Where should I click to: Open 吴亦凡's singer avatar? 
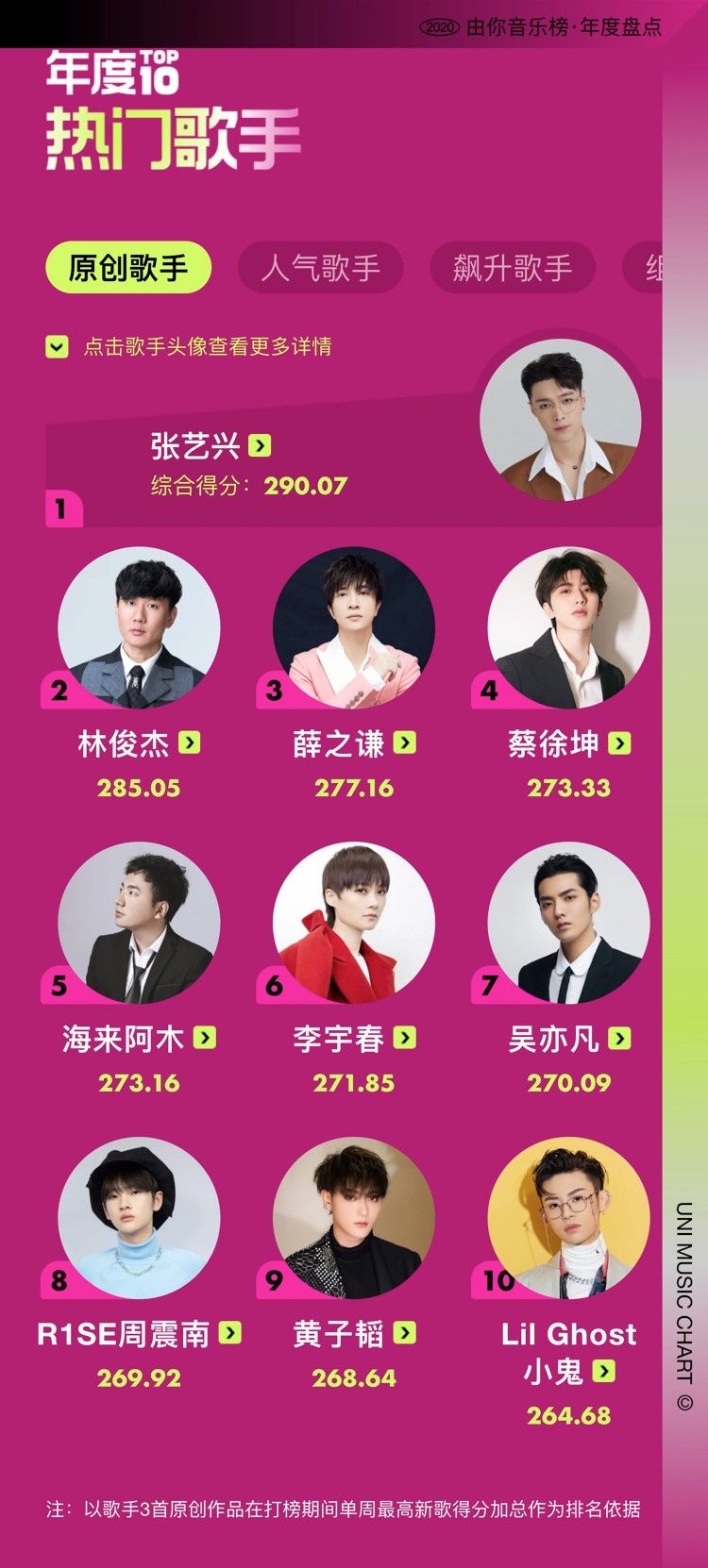tap(569, 923)
